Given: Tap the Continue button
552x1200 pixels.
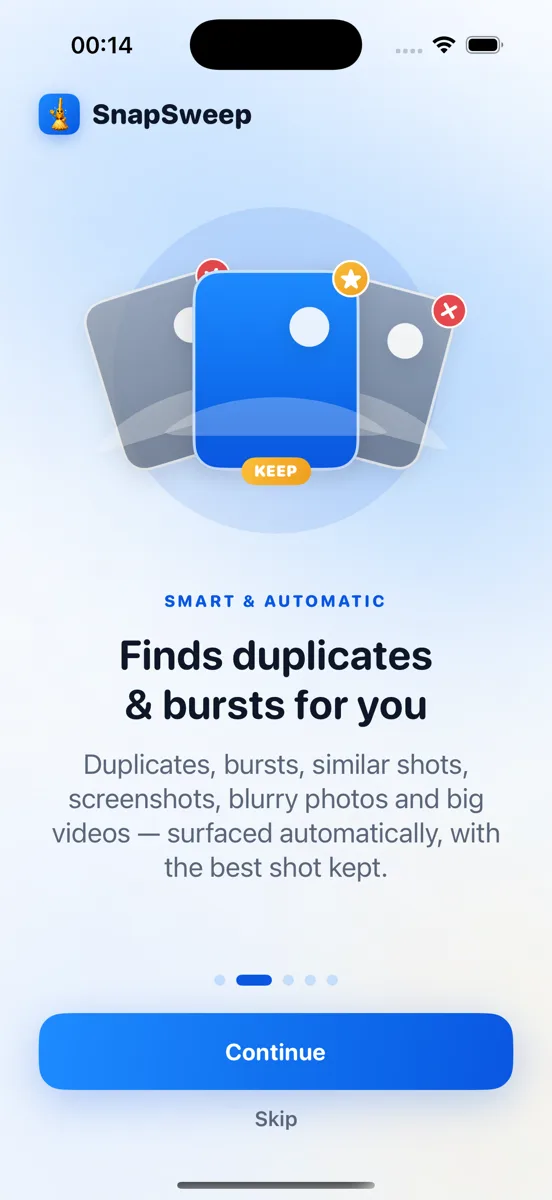Looking at the screenshot, I should coord(276,1051).
